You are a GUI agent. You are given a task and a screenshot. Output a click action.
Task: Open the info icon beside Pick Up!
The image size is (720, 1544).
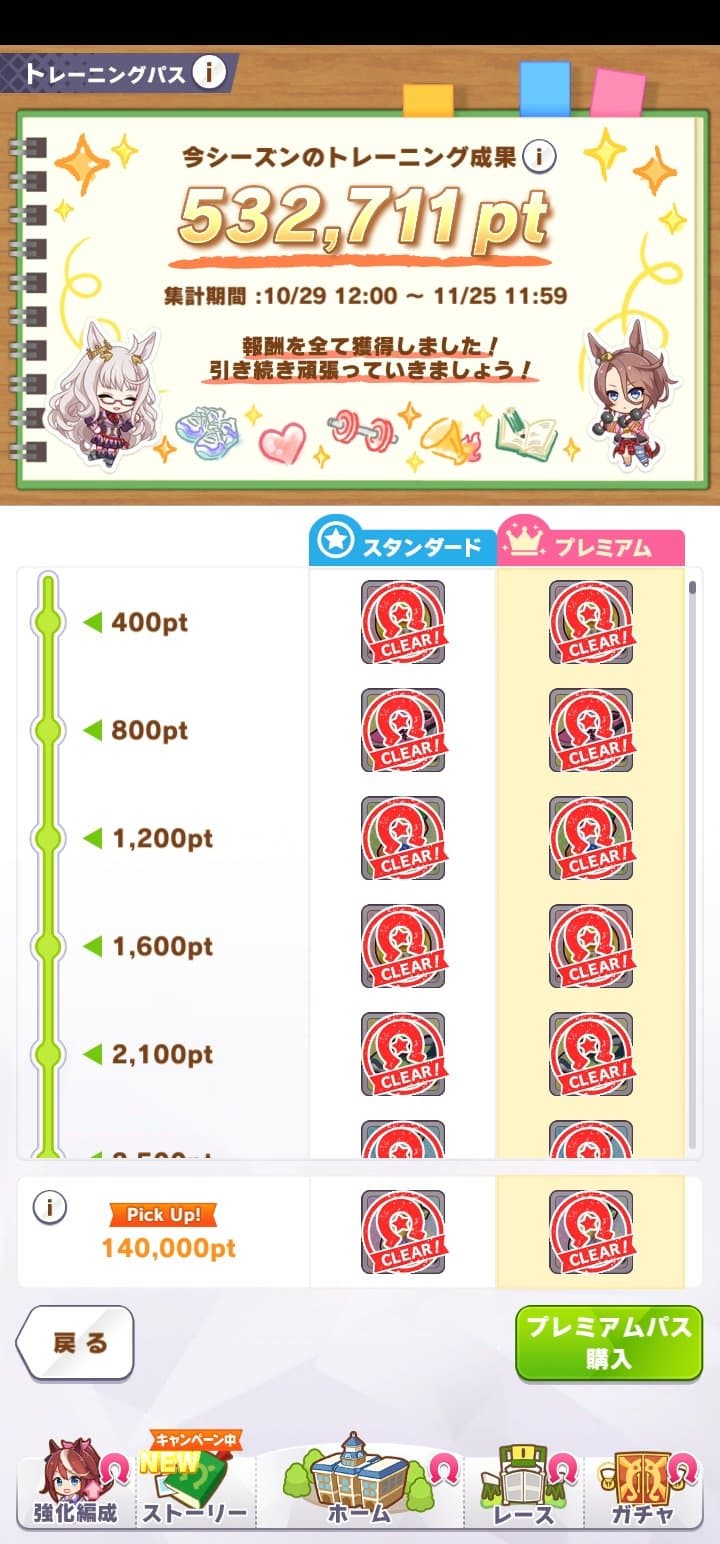(50, 1207)
